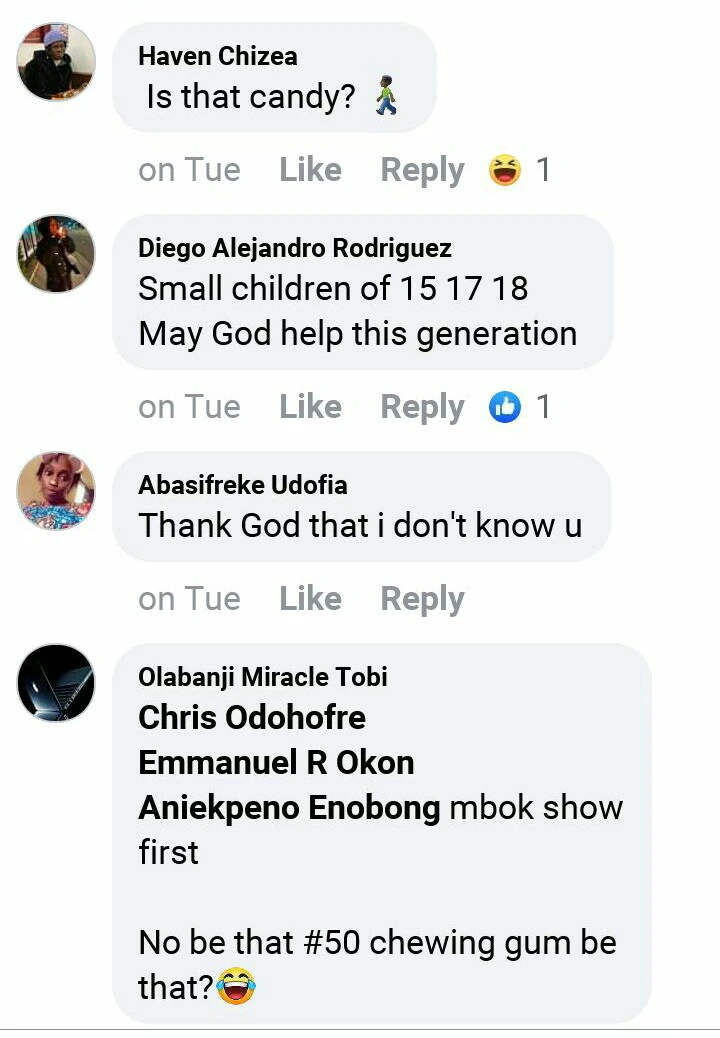The image size is (720, 1038).
Task: Like Abasifreke Udofia's comment
Action: click(x=310, y=599)
